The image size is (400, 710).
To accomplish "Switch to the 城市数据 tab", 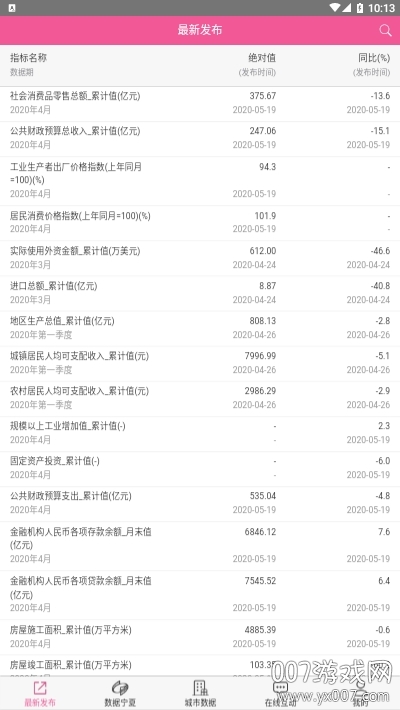I will [200, 693].
